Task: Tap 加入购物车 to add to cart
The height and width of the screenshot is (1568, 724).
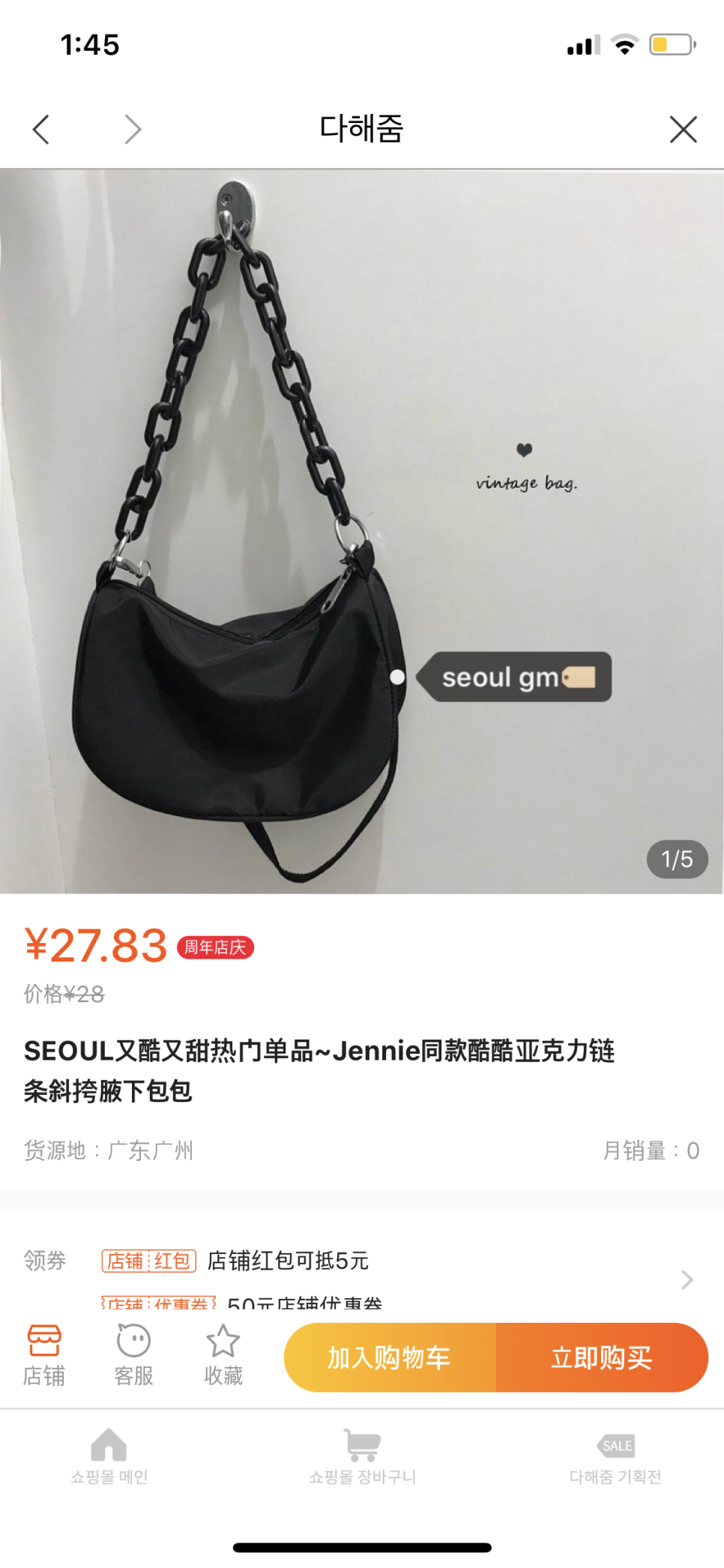Action: pyautogui.click(x=390, y=1357)
